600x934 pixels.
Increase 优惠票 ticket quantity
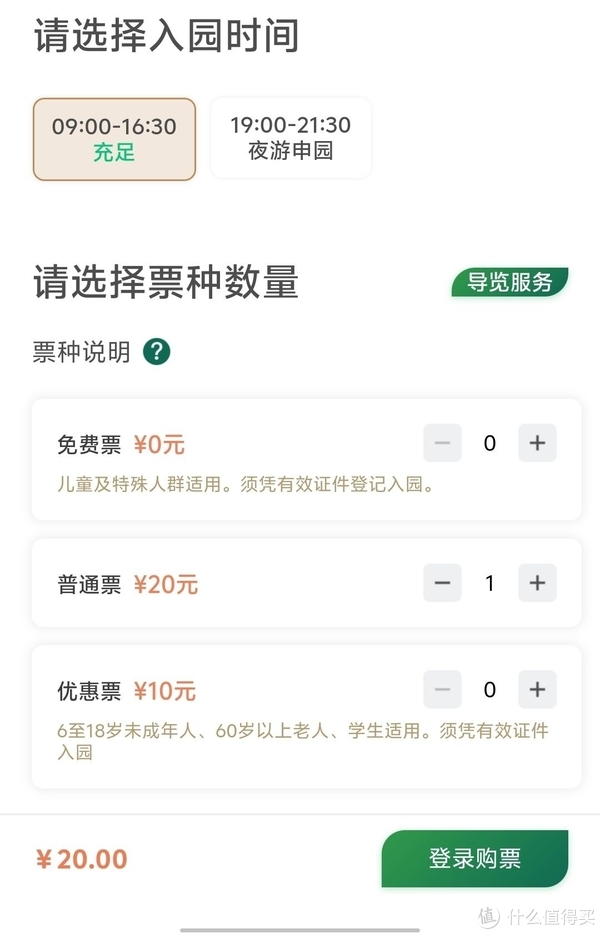tap(537, 689)
